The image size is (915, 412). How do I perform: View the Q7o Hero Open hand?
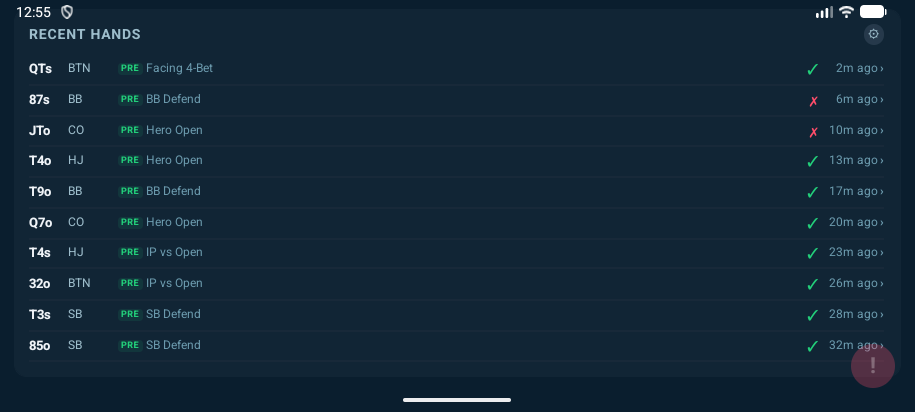456,222
